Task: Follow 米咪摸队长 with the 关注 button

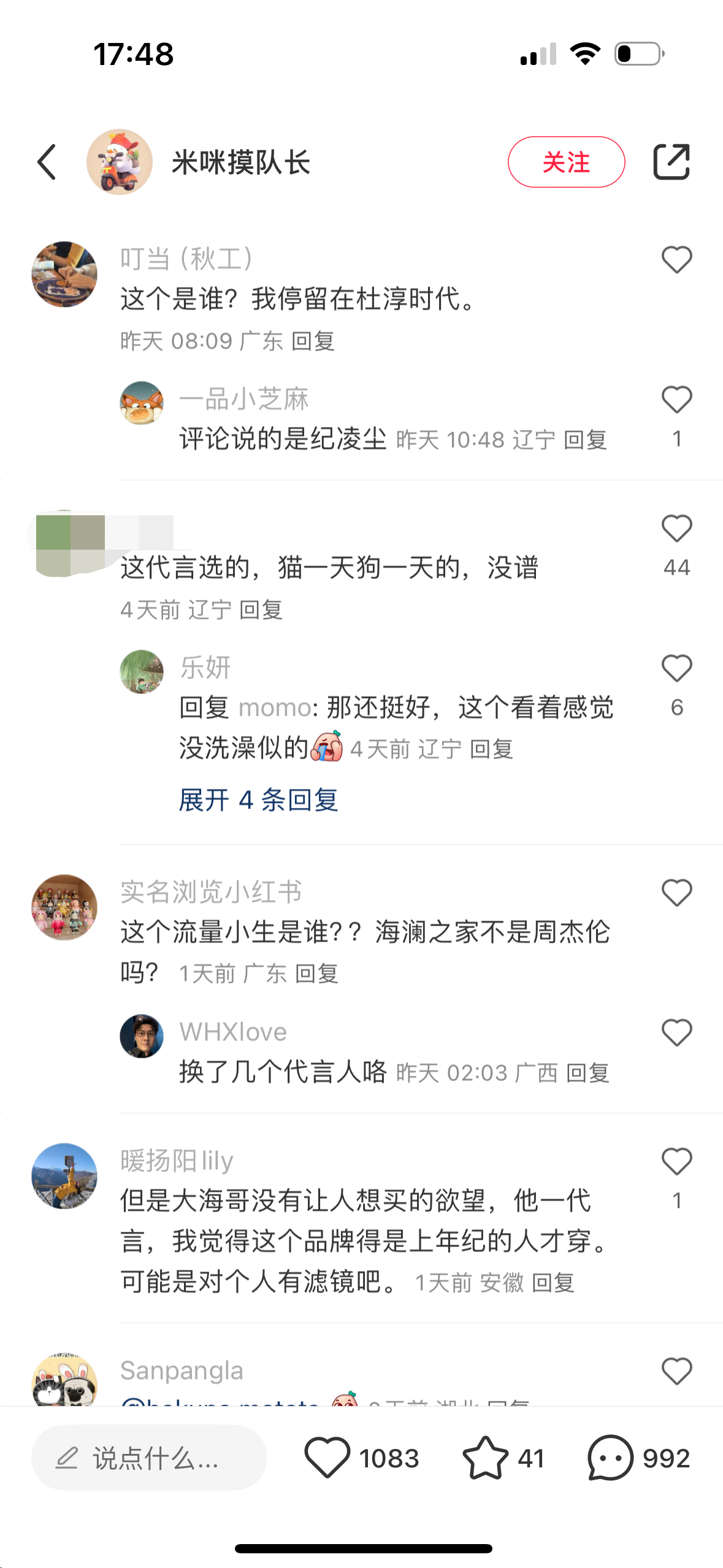Action: click(565, 162)
